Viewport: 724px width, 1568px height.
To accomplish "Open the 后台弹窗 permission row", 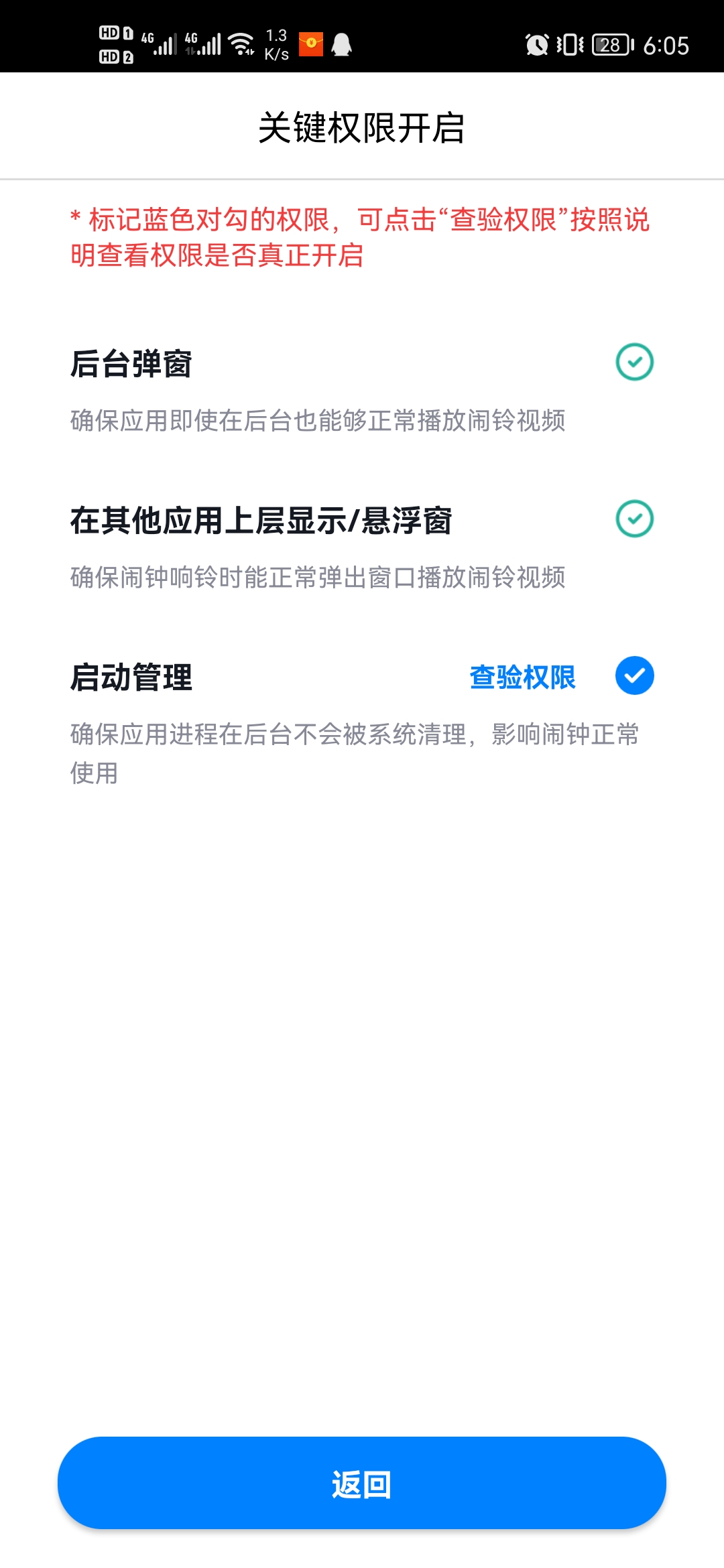I will point(362,390).
